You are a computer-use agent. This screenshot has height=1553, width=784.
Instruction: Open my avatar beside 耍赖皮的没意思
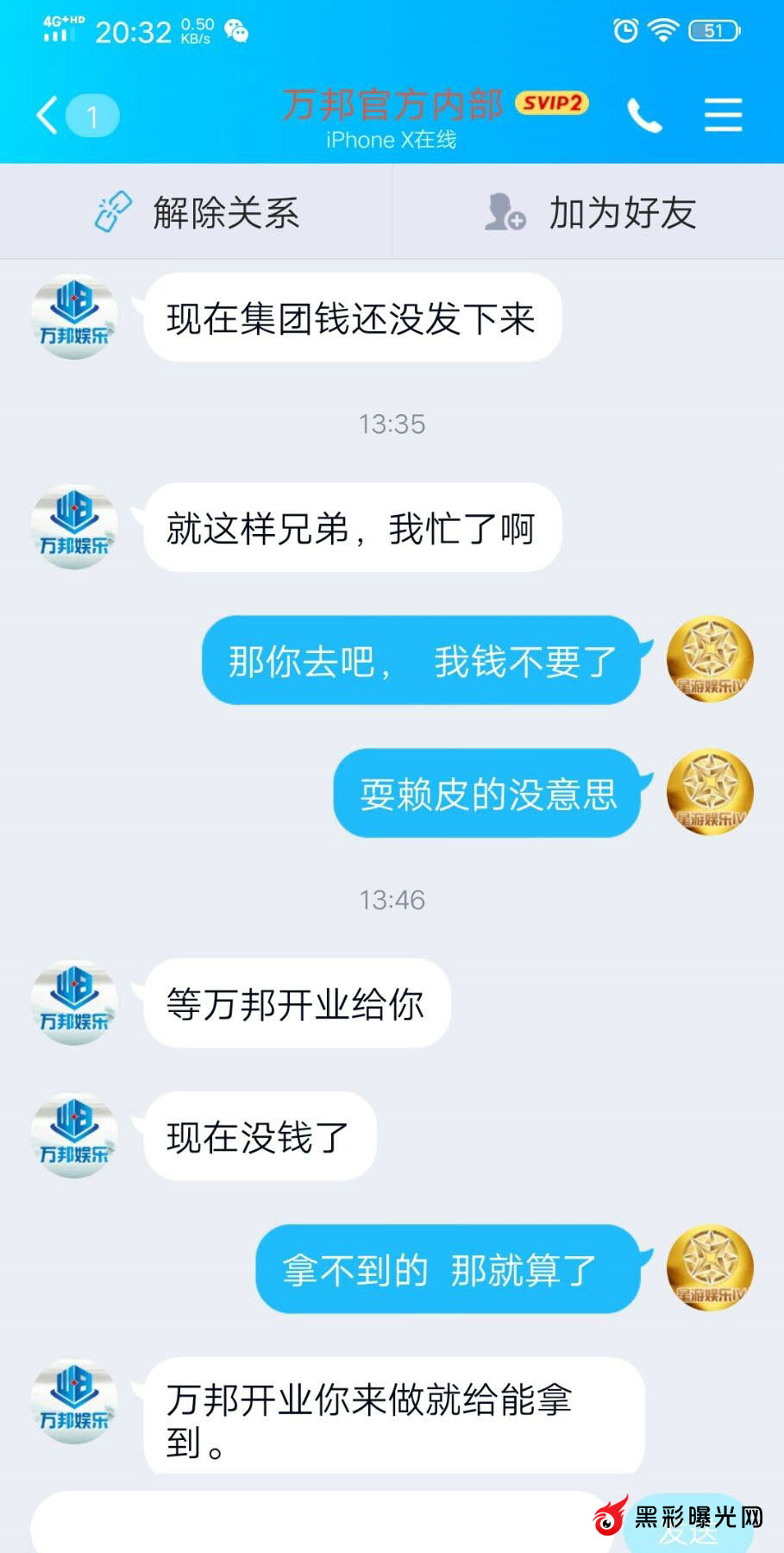pyautogui.click(x=710, y=792)
